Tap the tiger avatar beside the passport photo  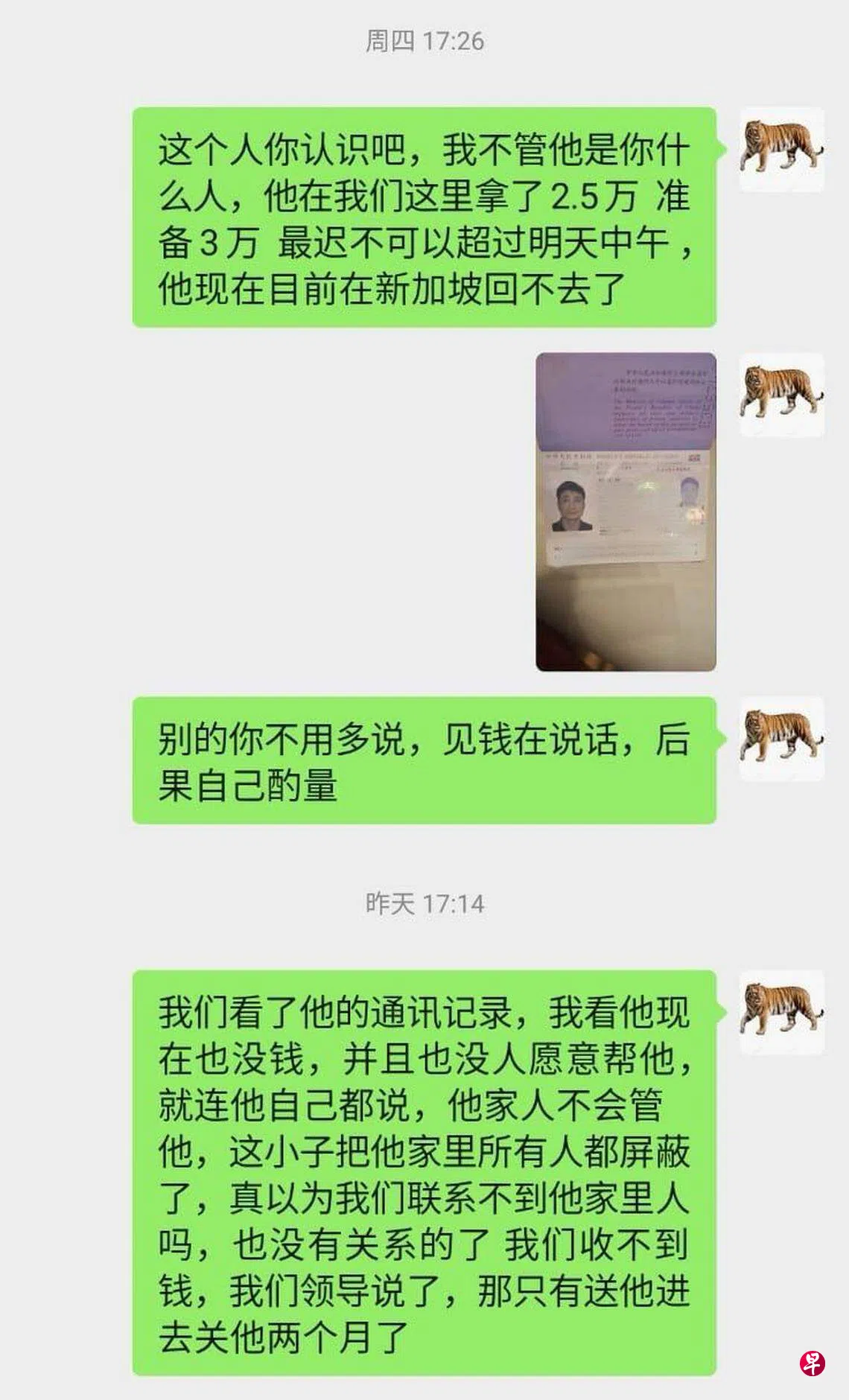click(781, 395)
